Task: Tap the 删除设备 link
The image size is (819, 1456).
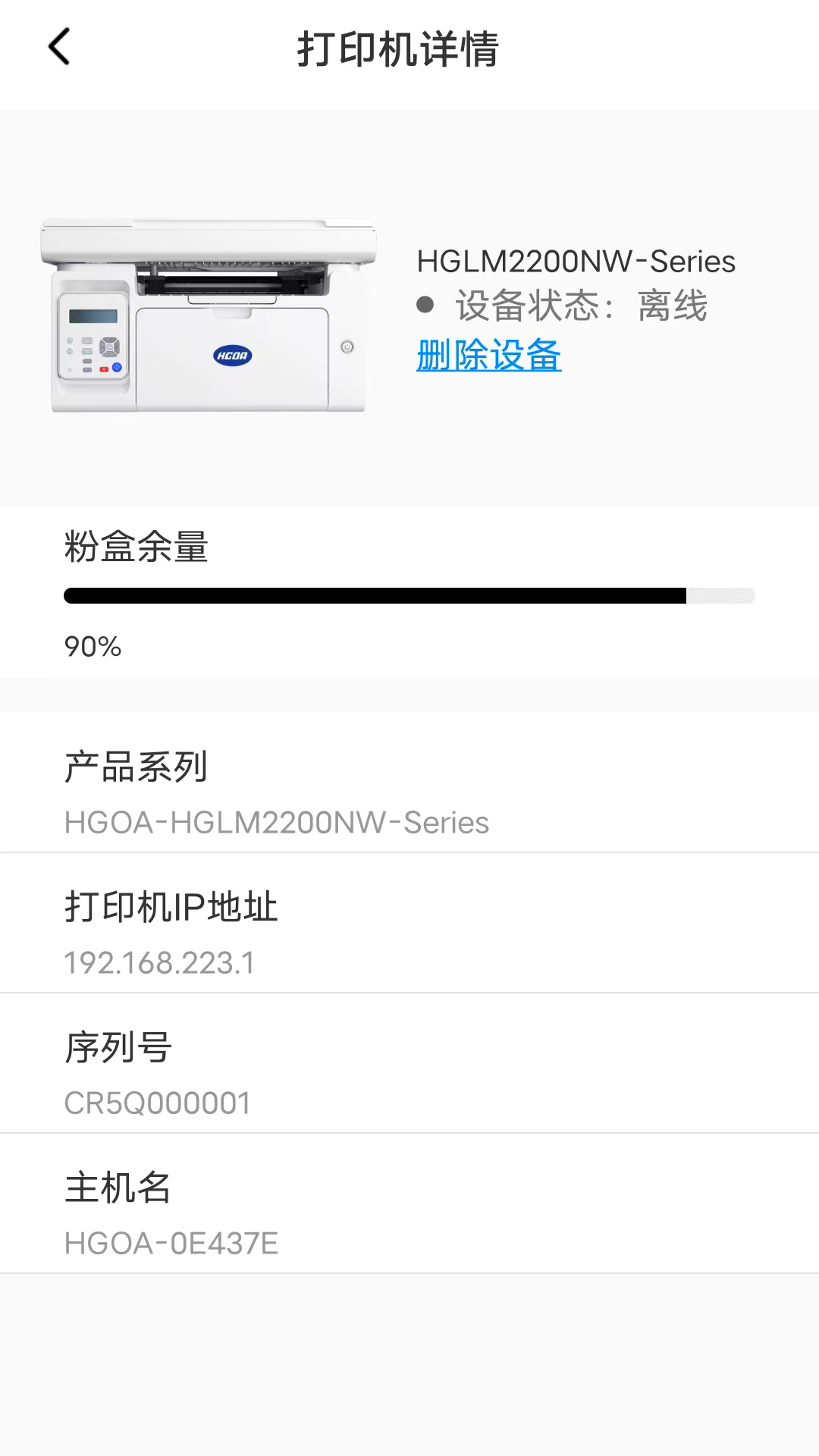Action: point(488,355)
